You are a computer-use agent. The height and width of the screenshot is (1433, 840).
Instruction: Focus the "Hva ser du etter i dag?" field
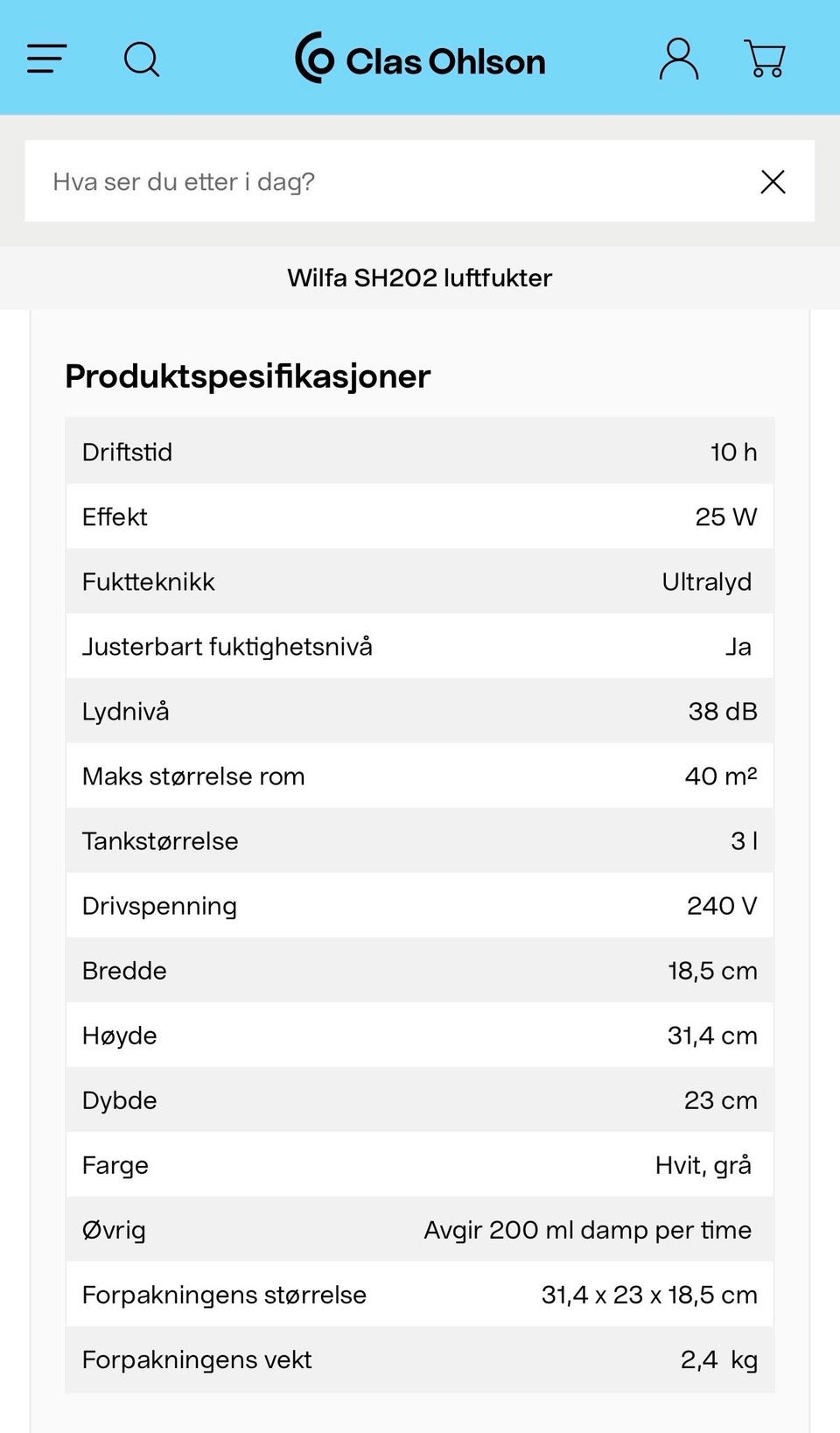[x=385, y=181]
